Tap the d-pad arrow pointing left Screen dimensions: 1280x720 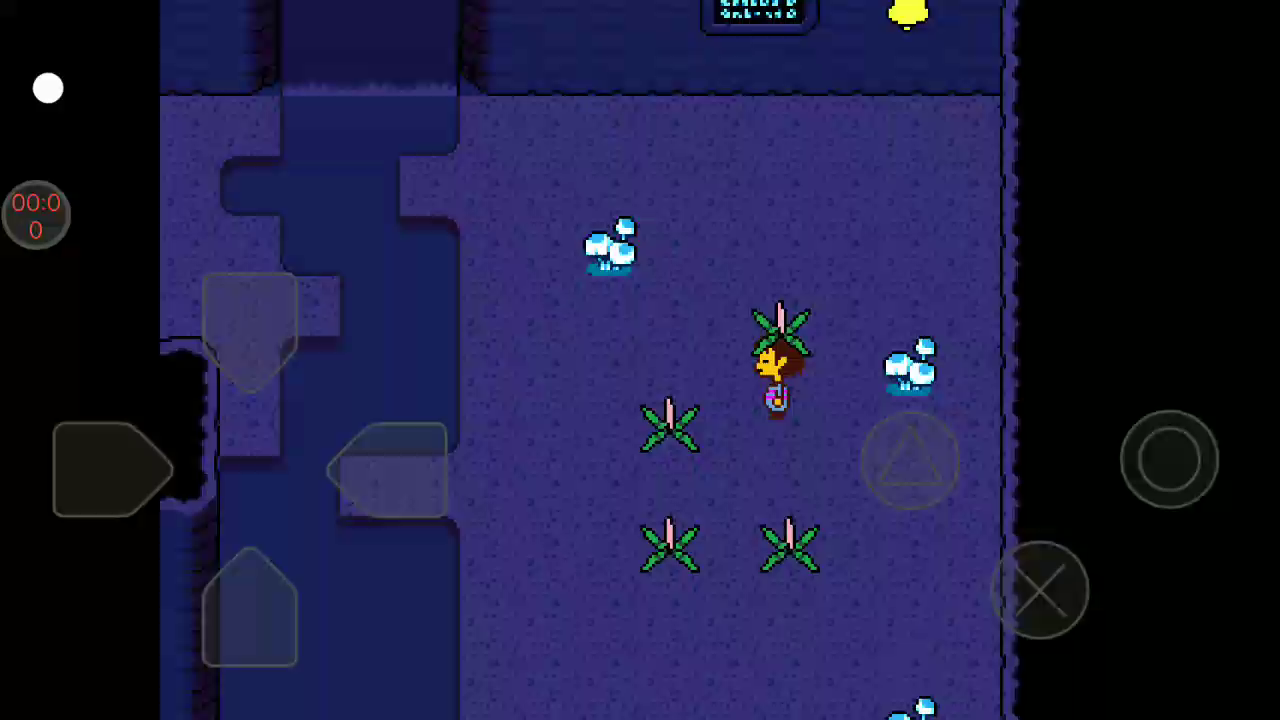(x=388, y=469)
